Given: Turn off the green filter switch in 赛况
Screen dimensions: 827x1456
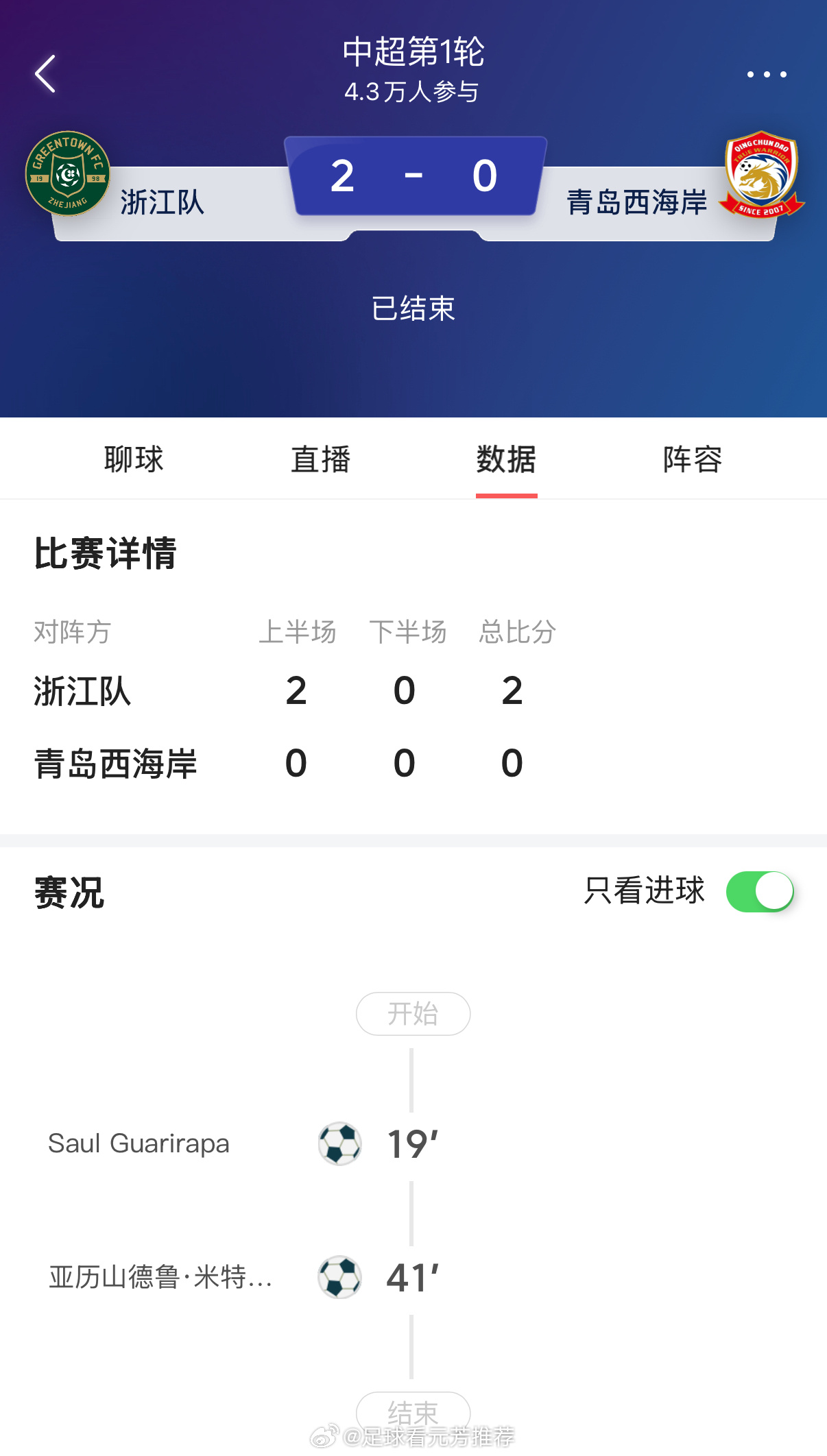Looking at the screenshot, I should [761, 890].
